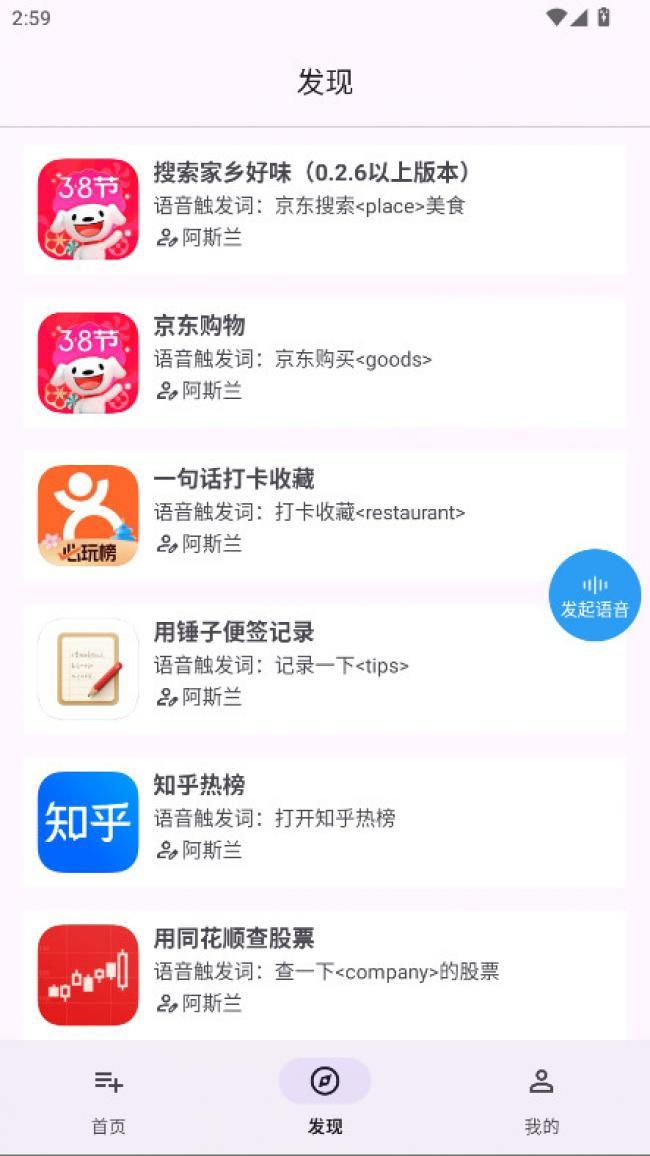Tap the 发起语音 floating button

click(595, 595)
